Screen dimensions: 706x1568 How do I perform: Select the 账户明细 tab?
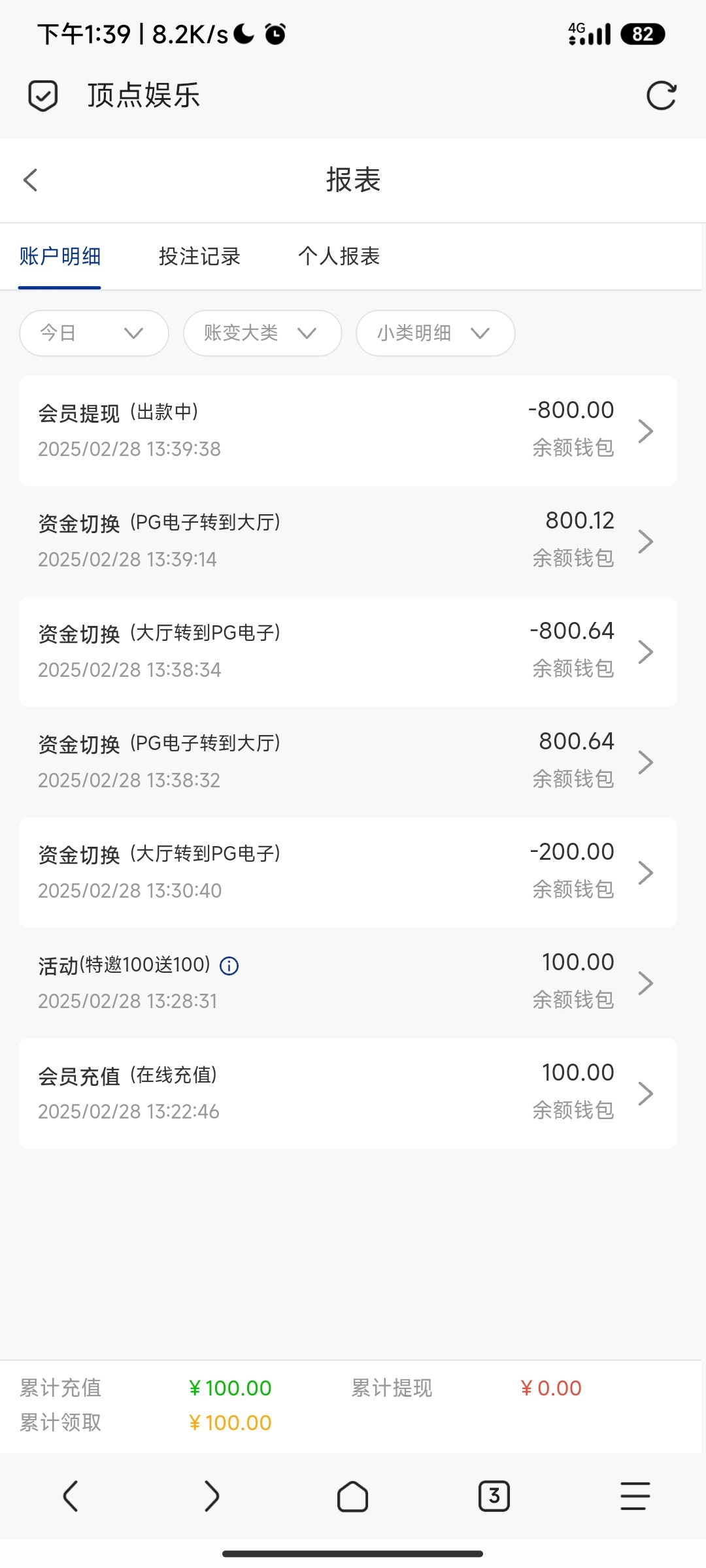(x=59, y=256)
